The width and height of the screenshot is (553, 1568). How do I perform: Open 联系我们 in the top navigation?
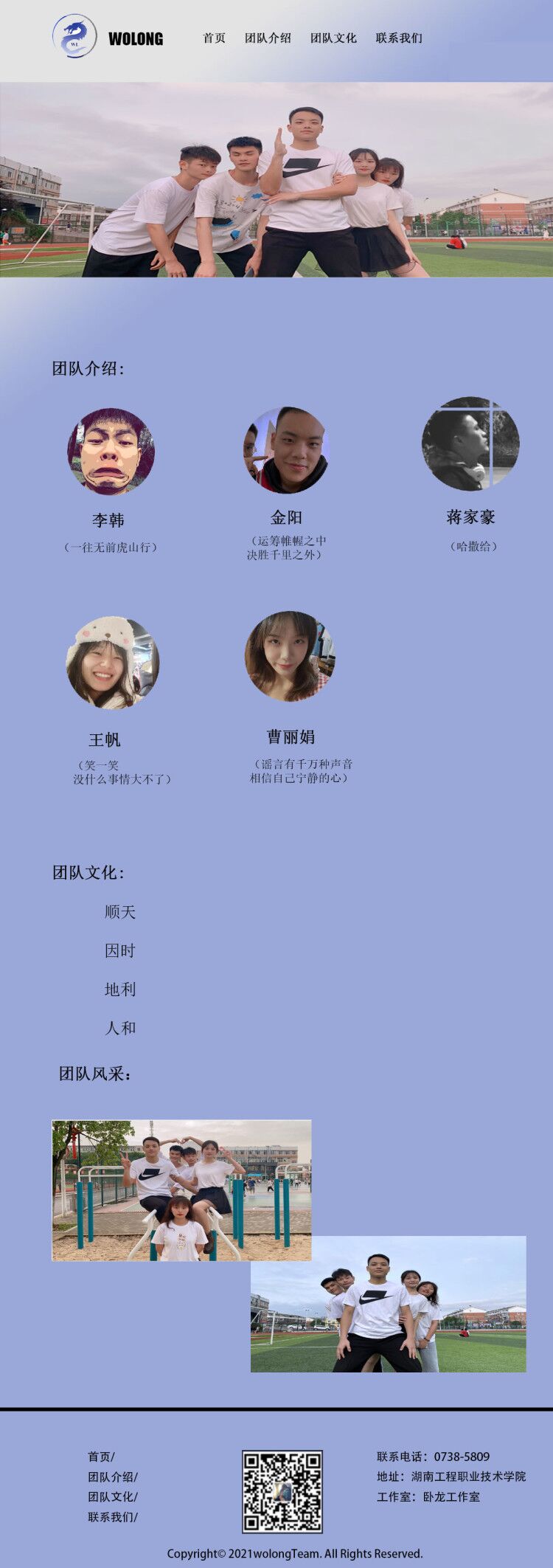399,38
